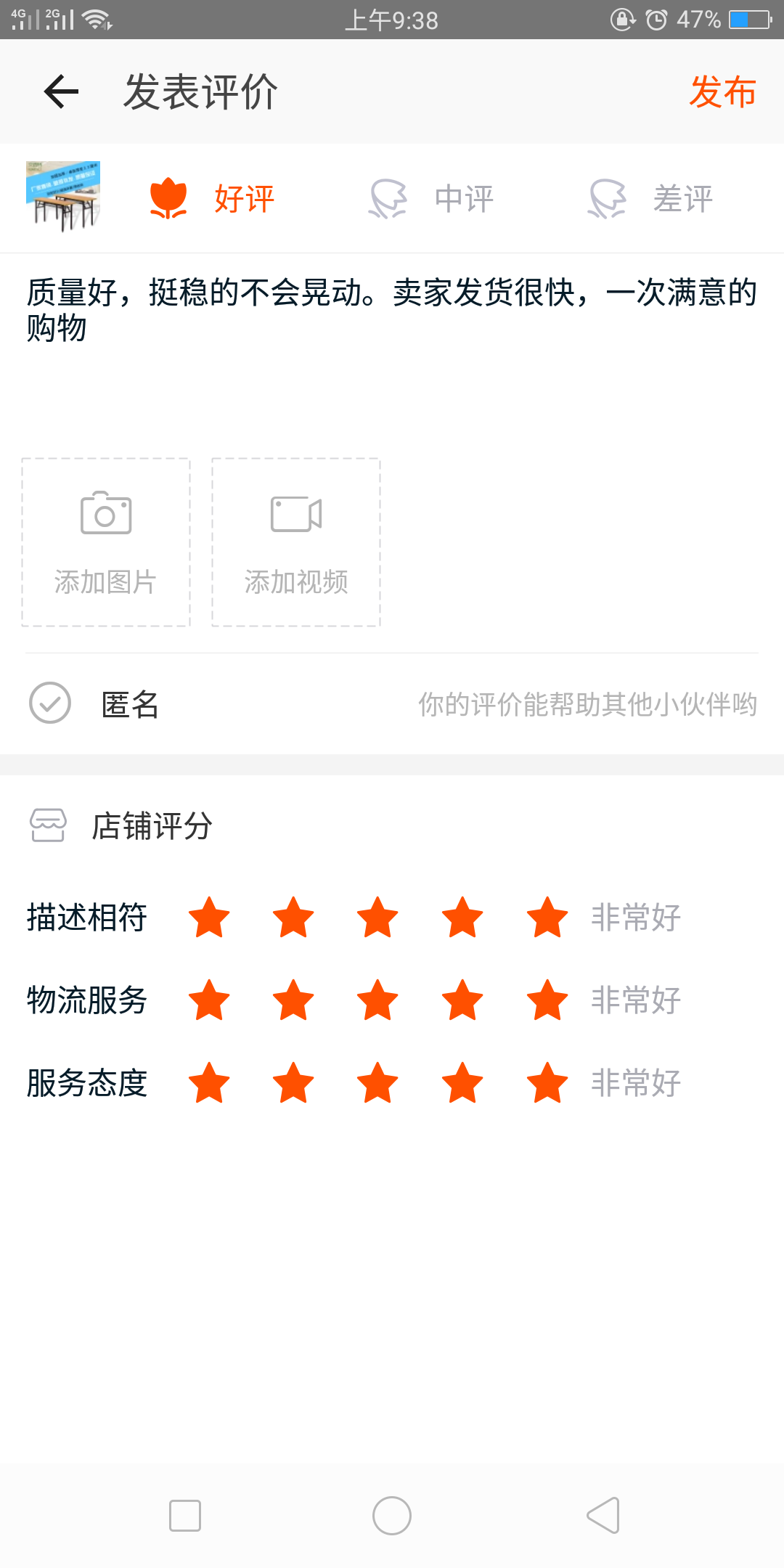This screenshot has width=784, height=1568.
Task: Tap 添加图片 to add photos
Action: point(106,542)
